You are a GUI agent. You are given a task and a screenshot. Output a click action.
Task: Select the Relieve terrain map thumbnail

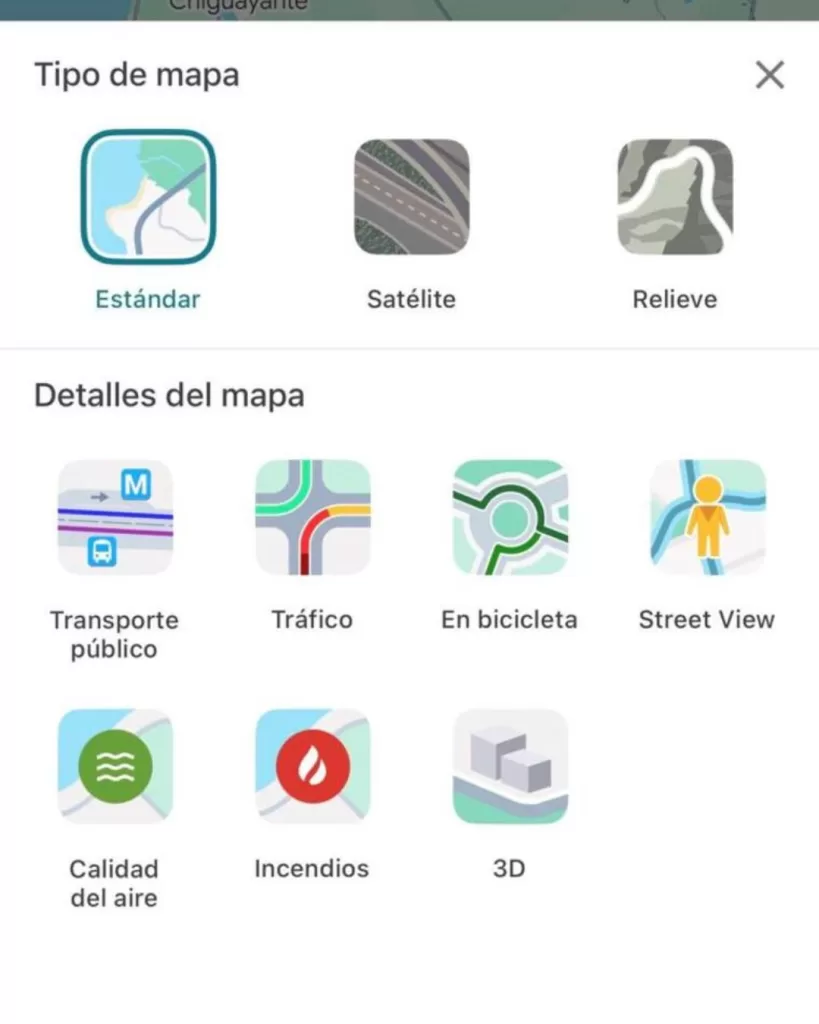pos(675,196)
